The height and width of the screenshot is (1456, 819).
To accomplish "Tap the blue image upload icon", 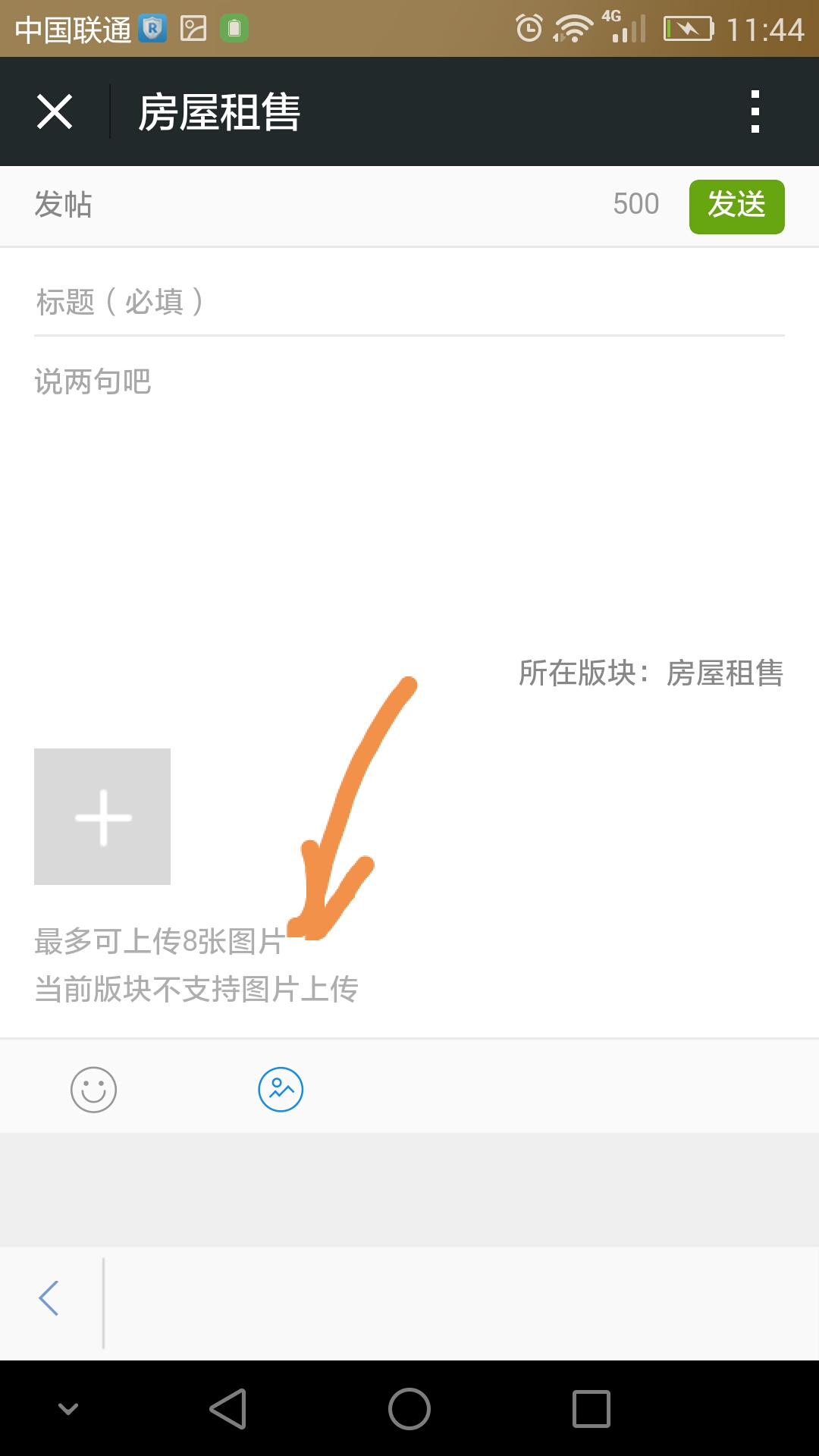I will [281, 1090].
